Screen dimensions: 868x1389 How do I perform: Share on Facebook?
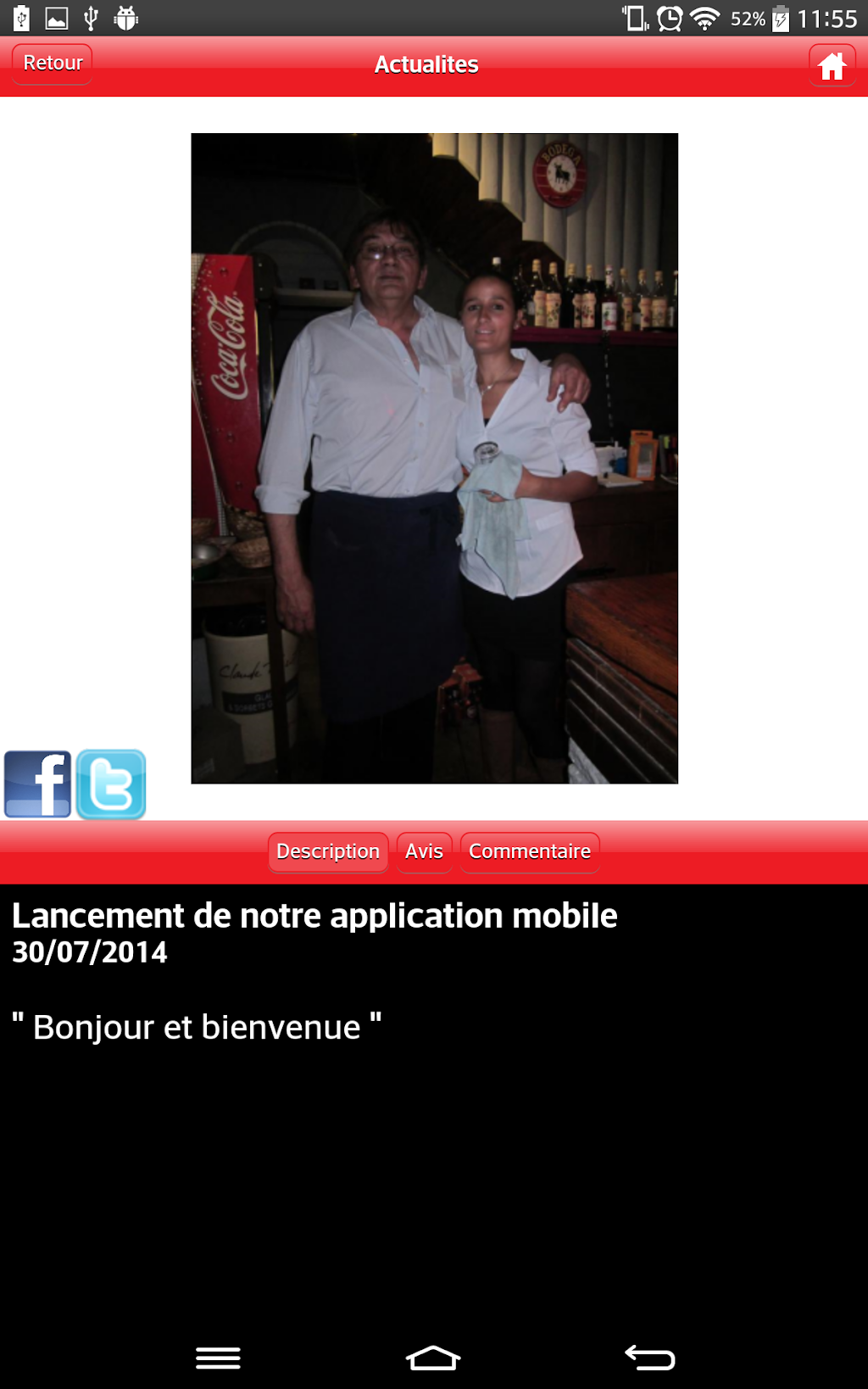[37, 784]
